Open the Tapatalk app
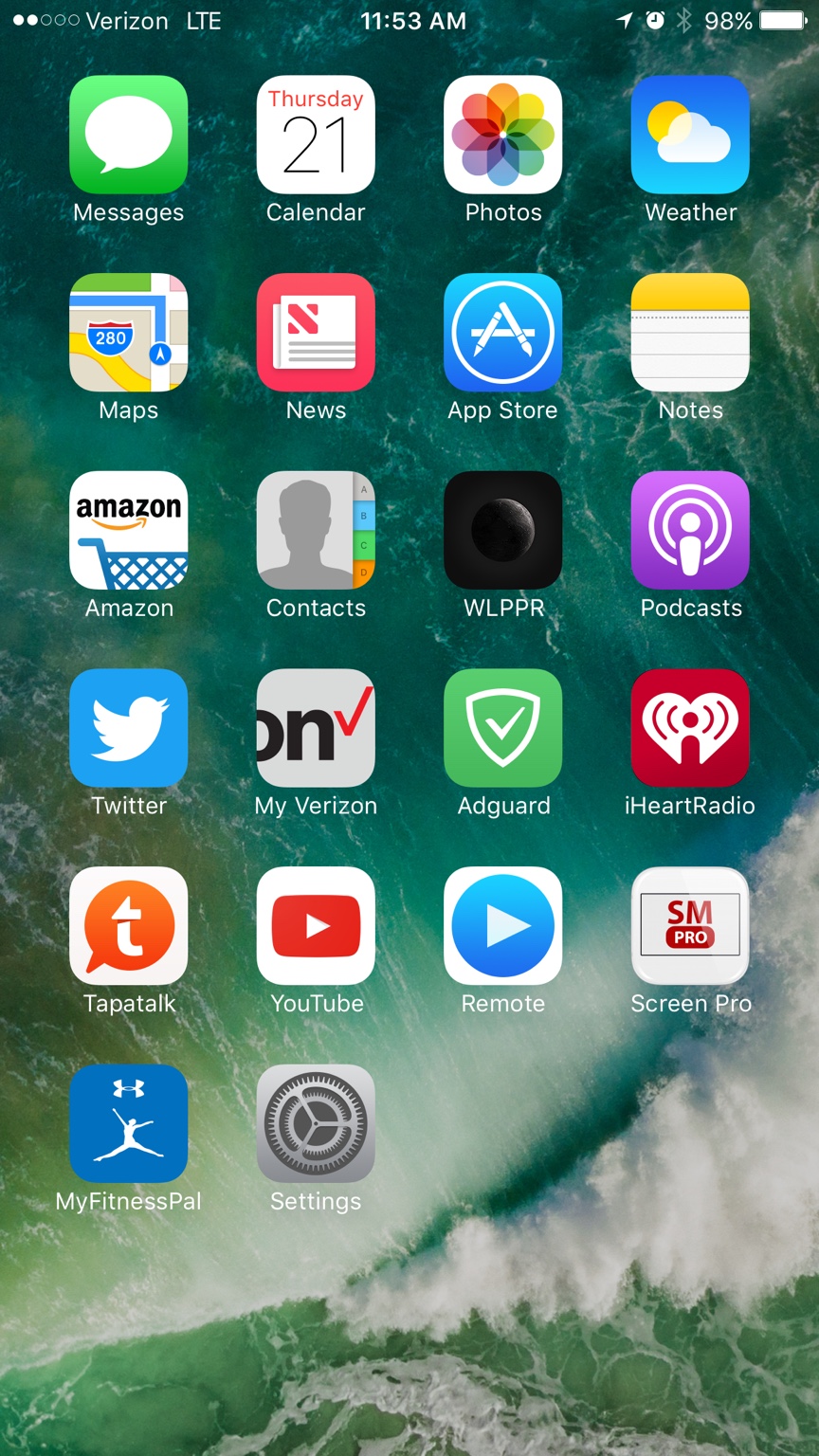 (128, 925)
